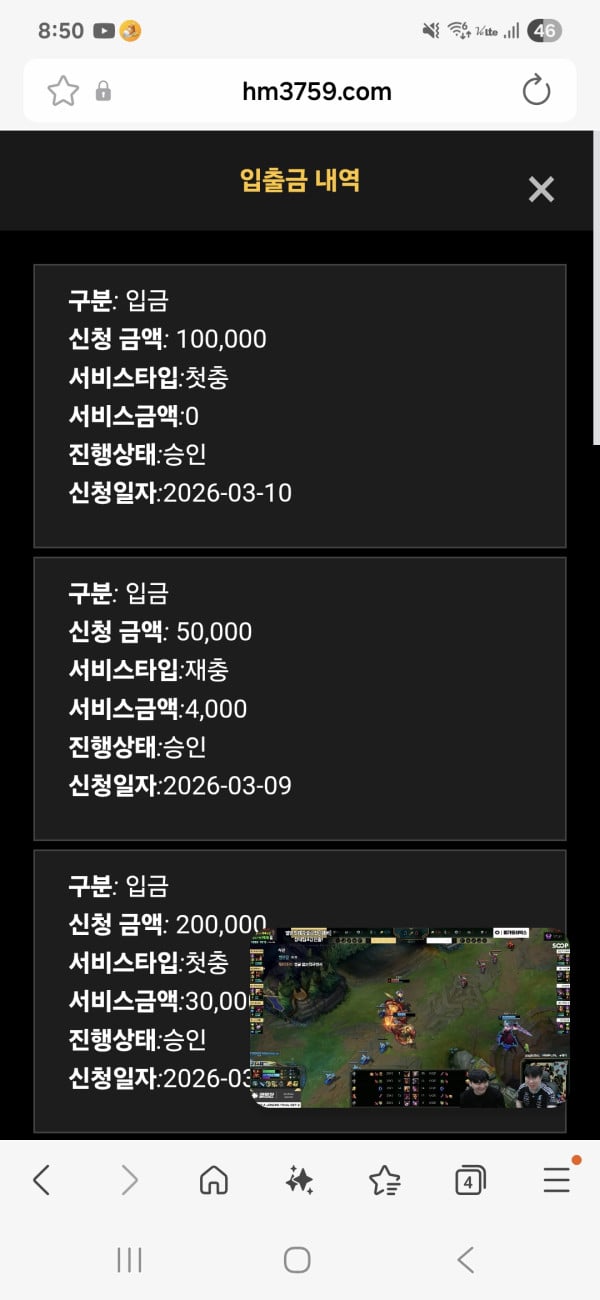Tap the floating picture-in-picture game video
The height and width of the screenshot is (1300, 600).
tap(408, 1018)
